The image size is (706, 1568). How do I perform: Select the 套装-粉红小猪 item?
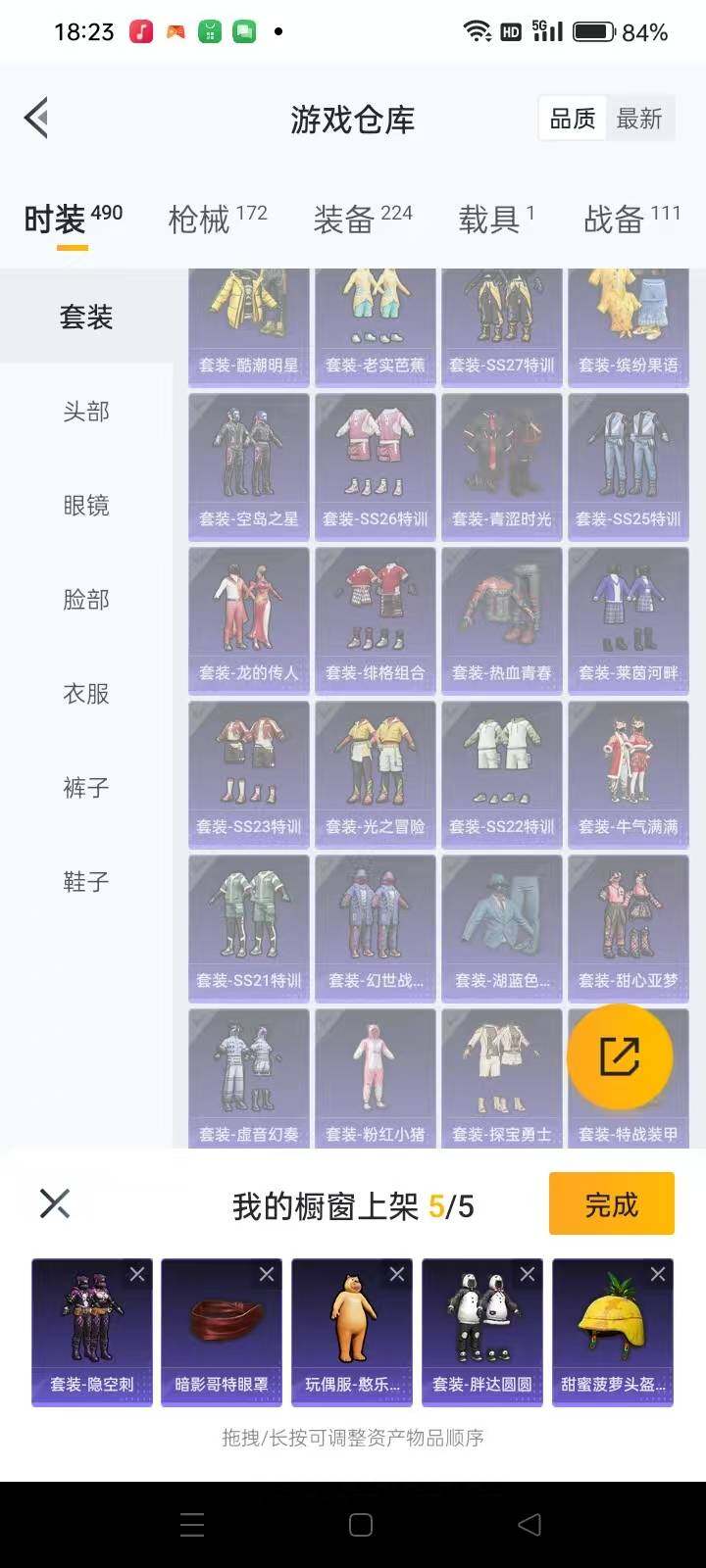(x=375, y=1076)
